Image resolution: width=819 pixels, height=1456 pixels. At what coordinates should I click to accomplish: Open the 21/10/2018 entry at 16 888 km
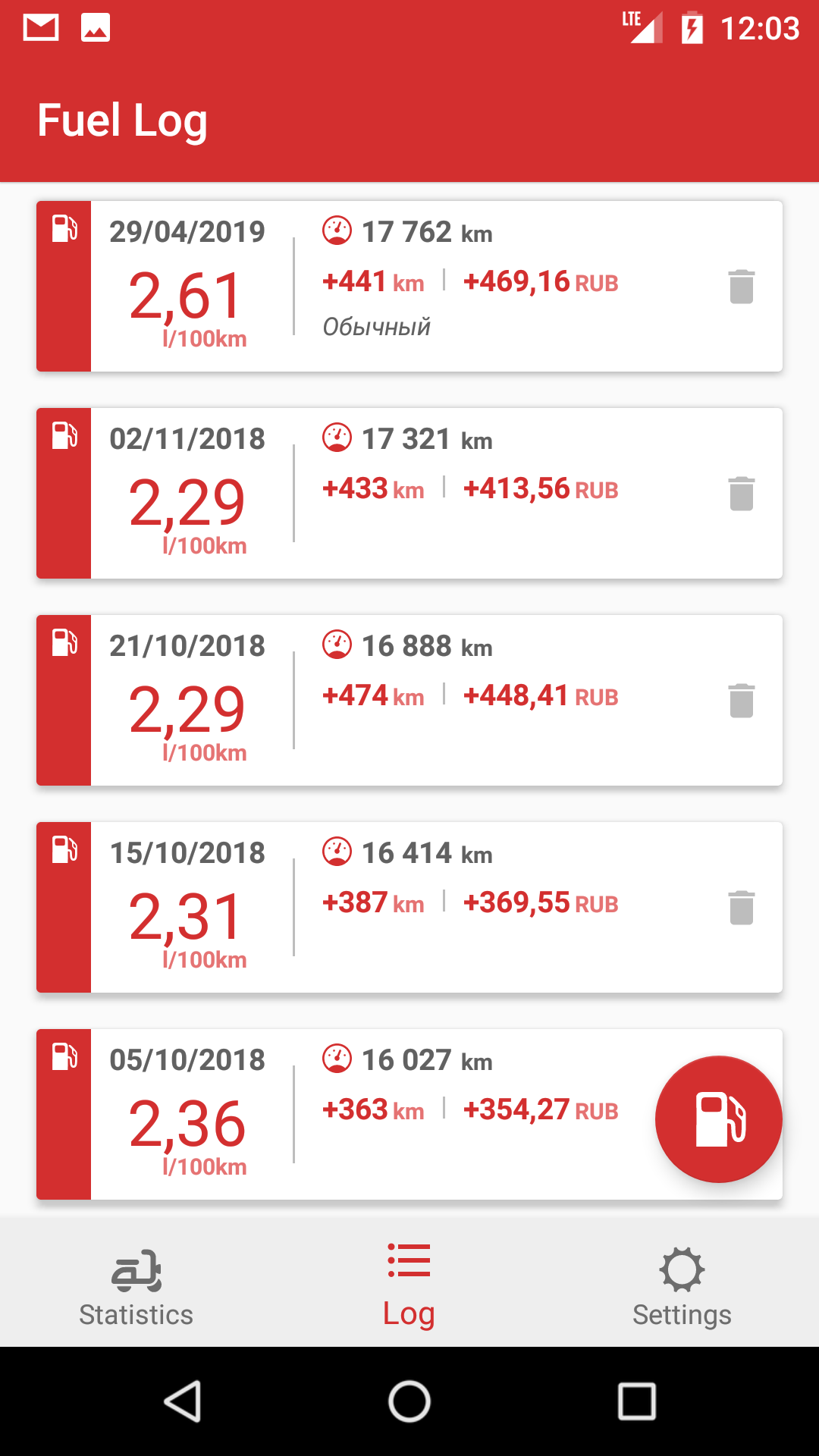[x=409, y=700]
